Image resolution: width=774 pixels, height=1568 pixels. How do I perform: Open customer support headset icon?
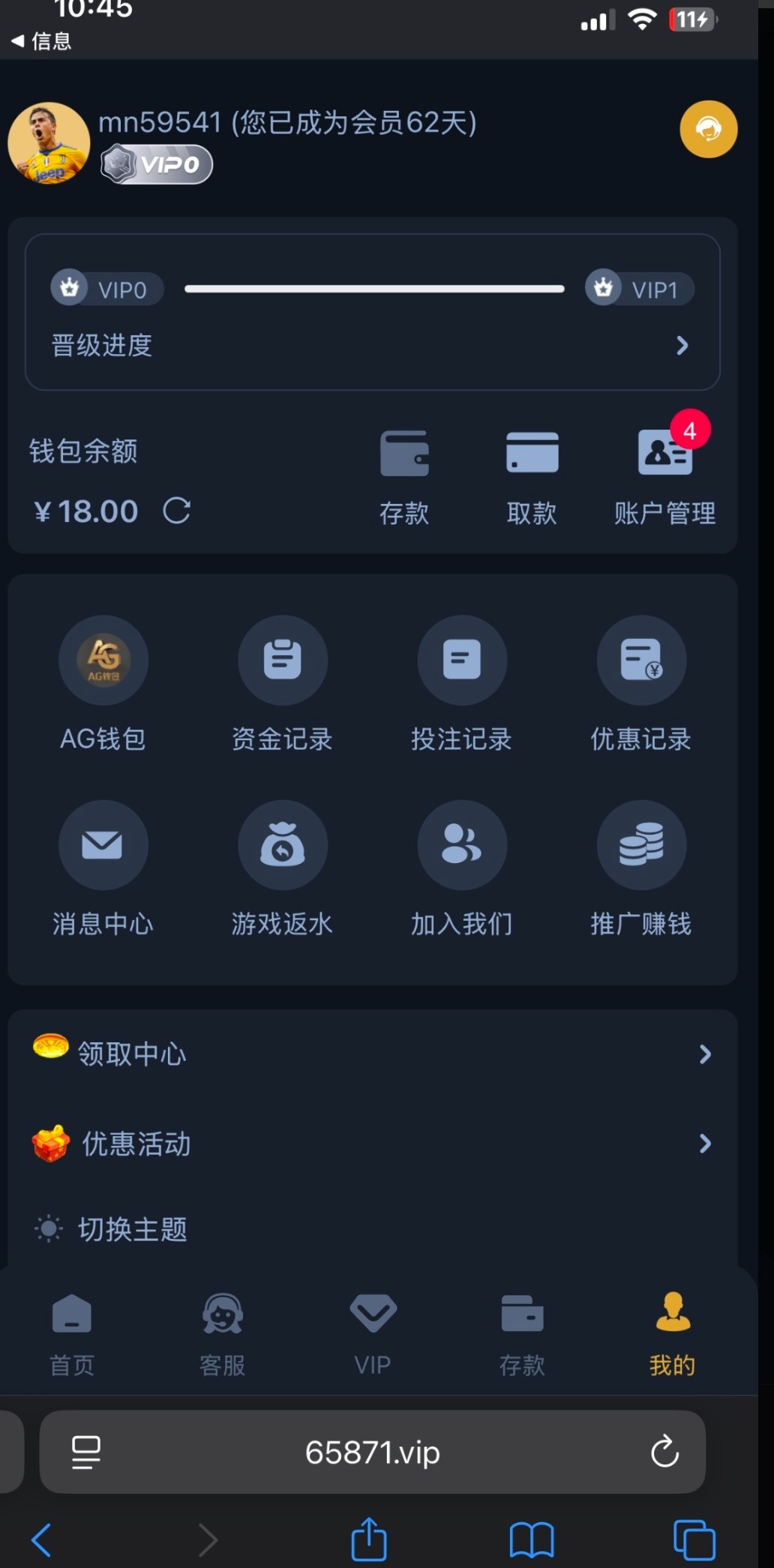[x=708, y=129]
